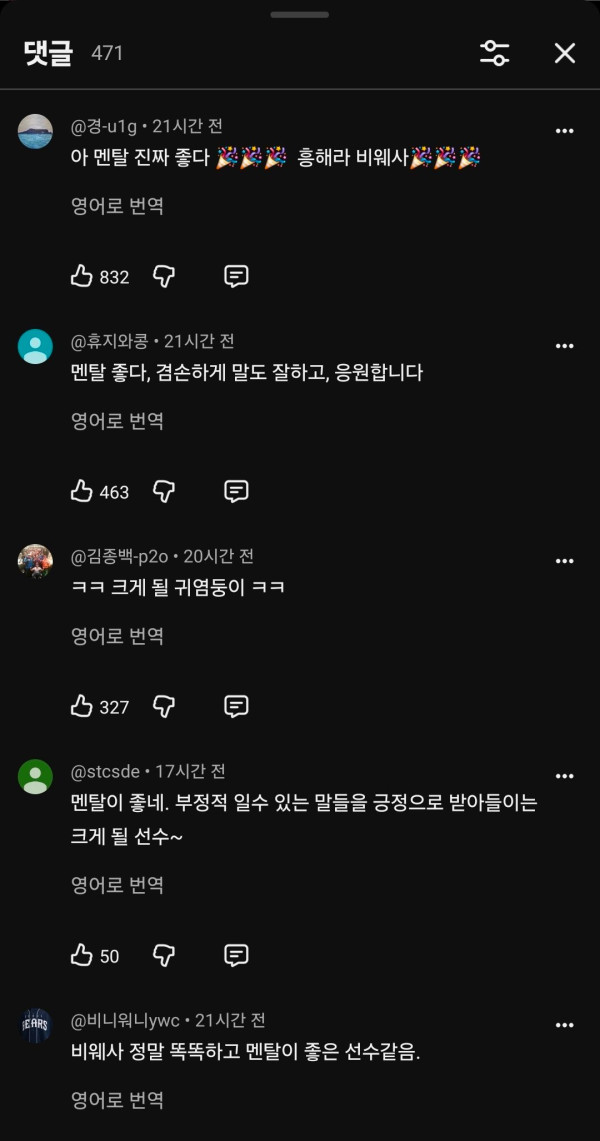Viewport: 600px width, 1141px height.
Task: Like the comment by @김종백-p2o
Action: [x=81, y=706]
